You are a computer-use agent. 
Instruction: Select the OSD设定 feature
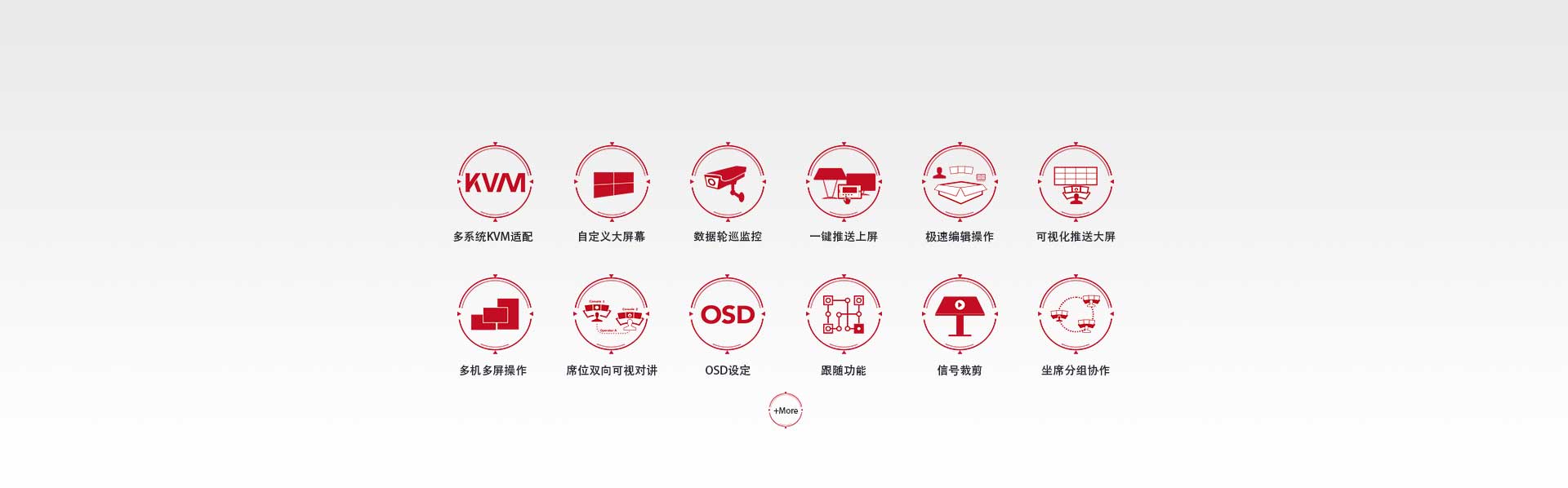pyautogui.click(x=728, y=315)
